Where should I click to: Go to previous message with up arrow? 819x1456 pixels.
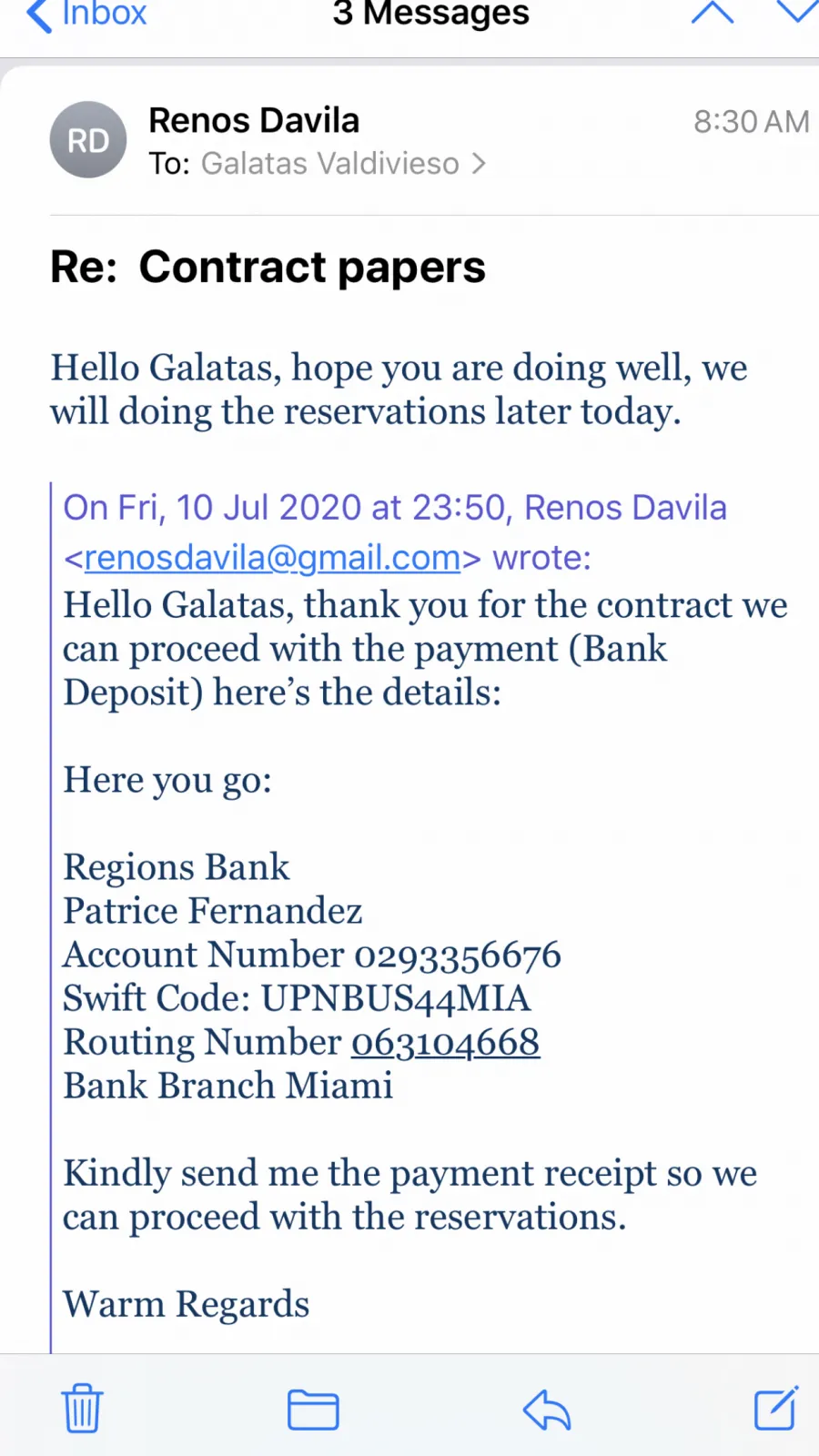pos(713,13)
